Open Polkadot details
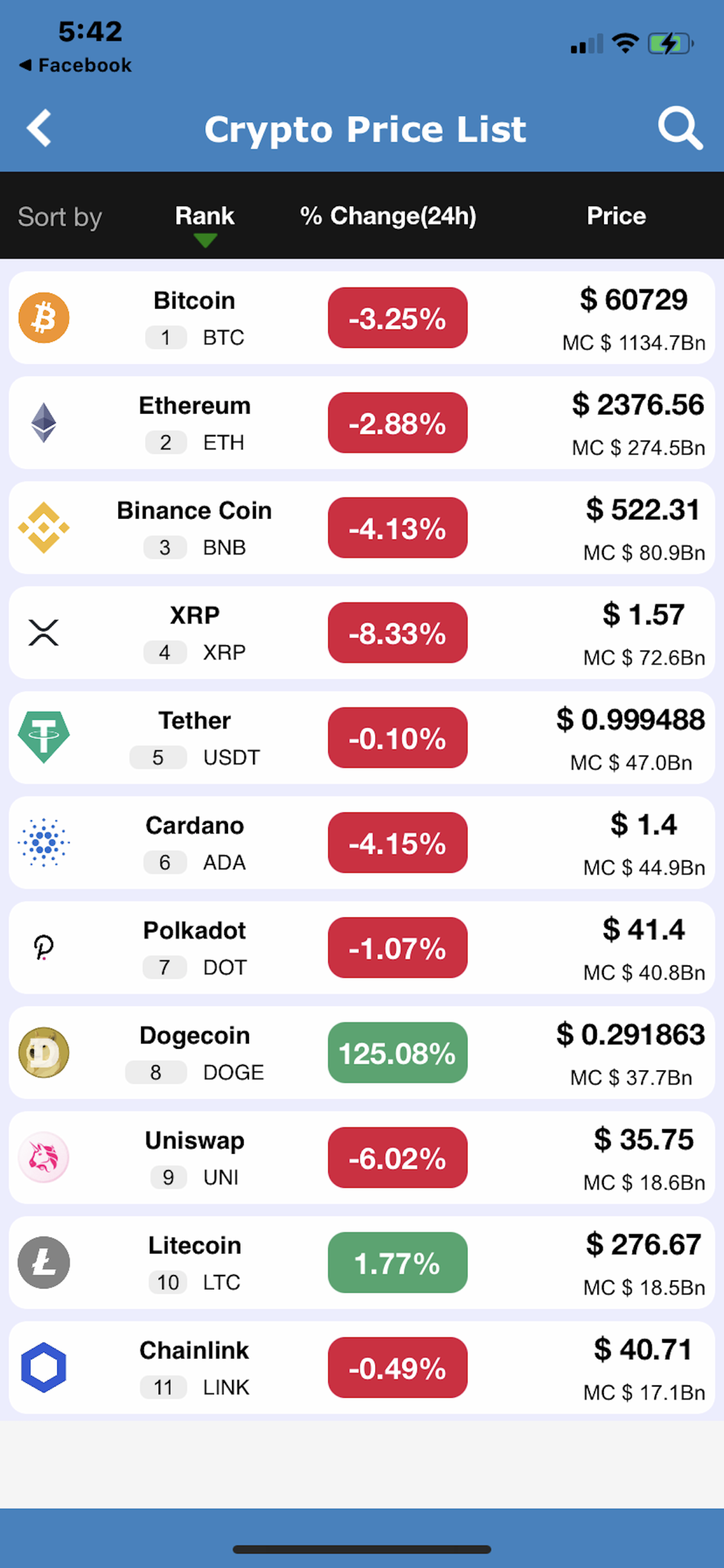 click(361, 948)
